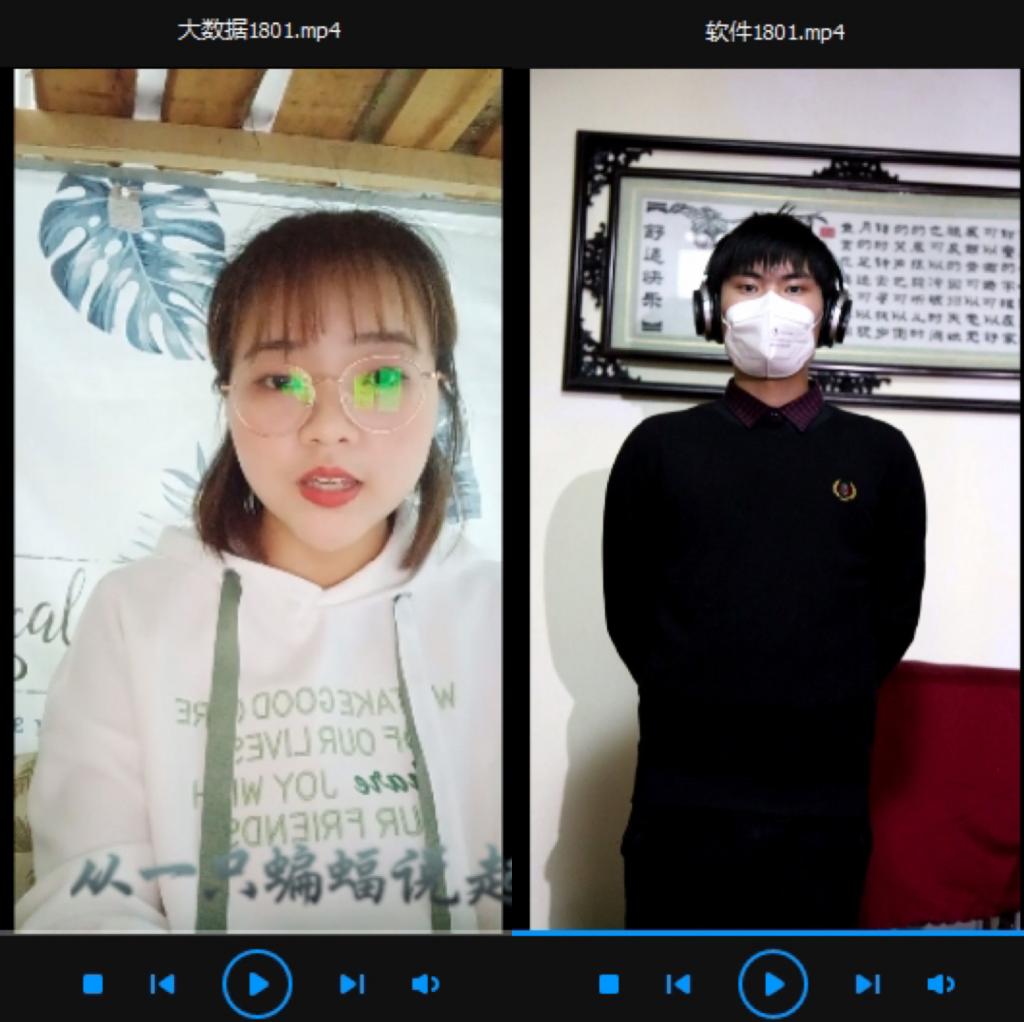Skip to next in 软件1801.mp4 player
1024x1022 pixels.
click(867, 984)
